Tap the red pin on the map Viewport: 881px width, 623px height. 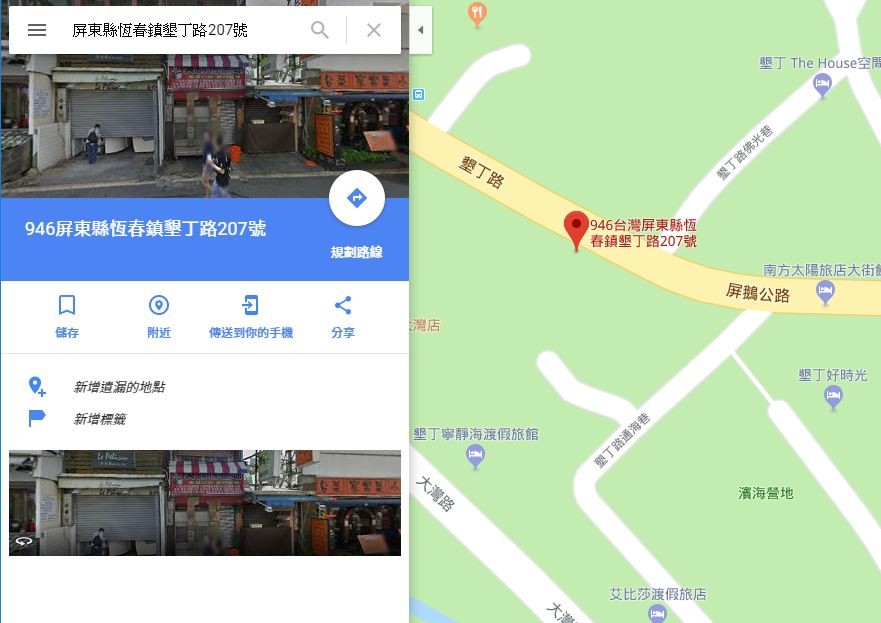coord(576,229)
